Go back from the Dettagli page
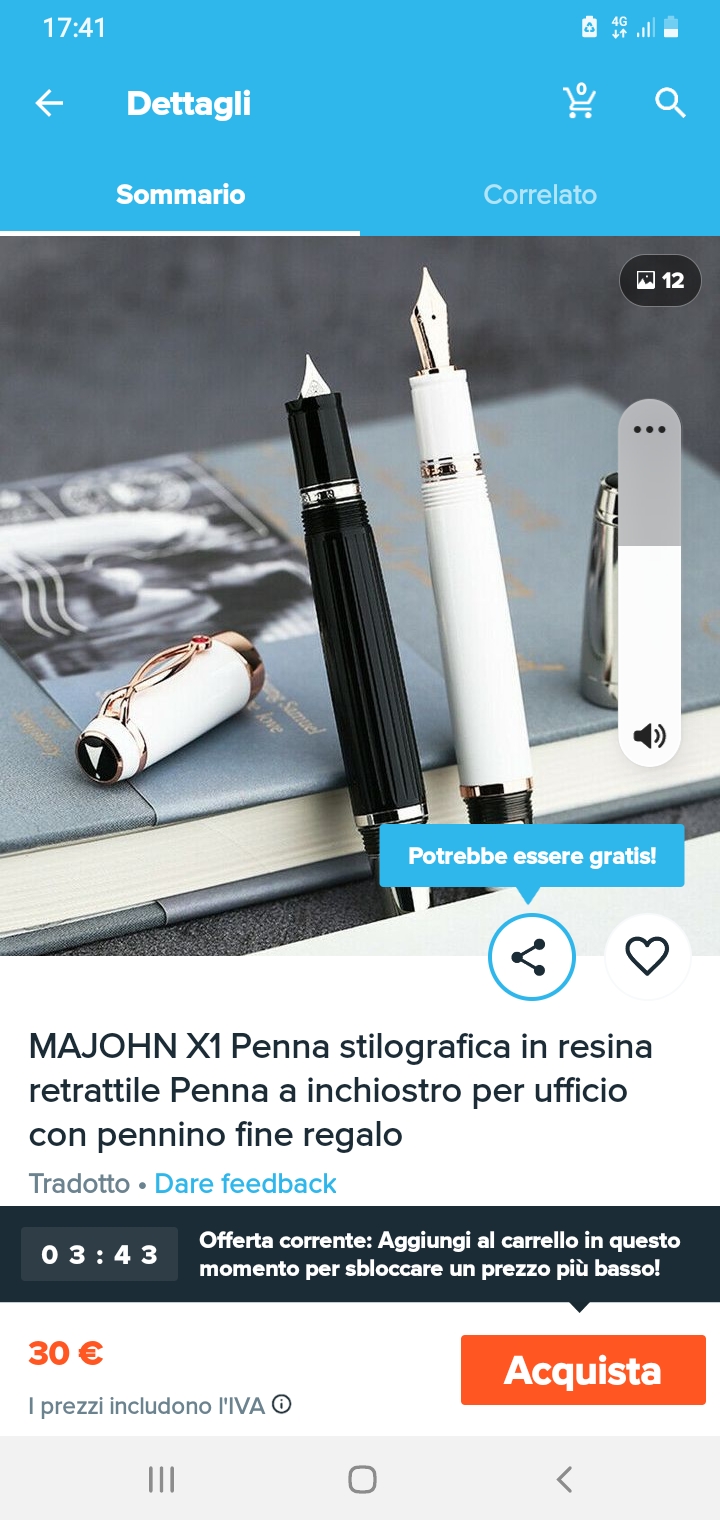The width and height of the screenshot is (720, 1520). 49,103
